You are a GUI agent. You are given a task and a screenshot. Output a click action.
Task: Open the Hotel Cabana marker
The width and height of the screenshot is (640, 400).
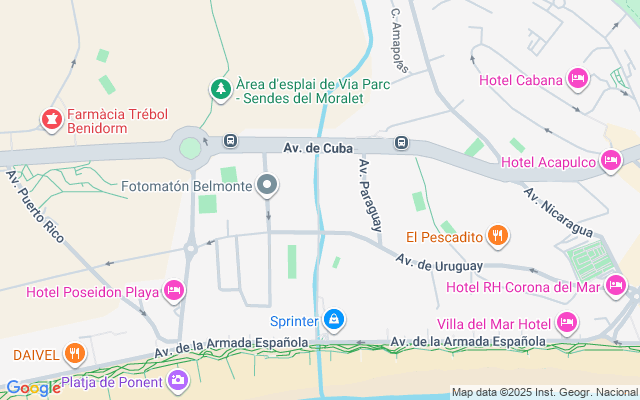(577, 78)
